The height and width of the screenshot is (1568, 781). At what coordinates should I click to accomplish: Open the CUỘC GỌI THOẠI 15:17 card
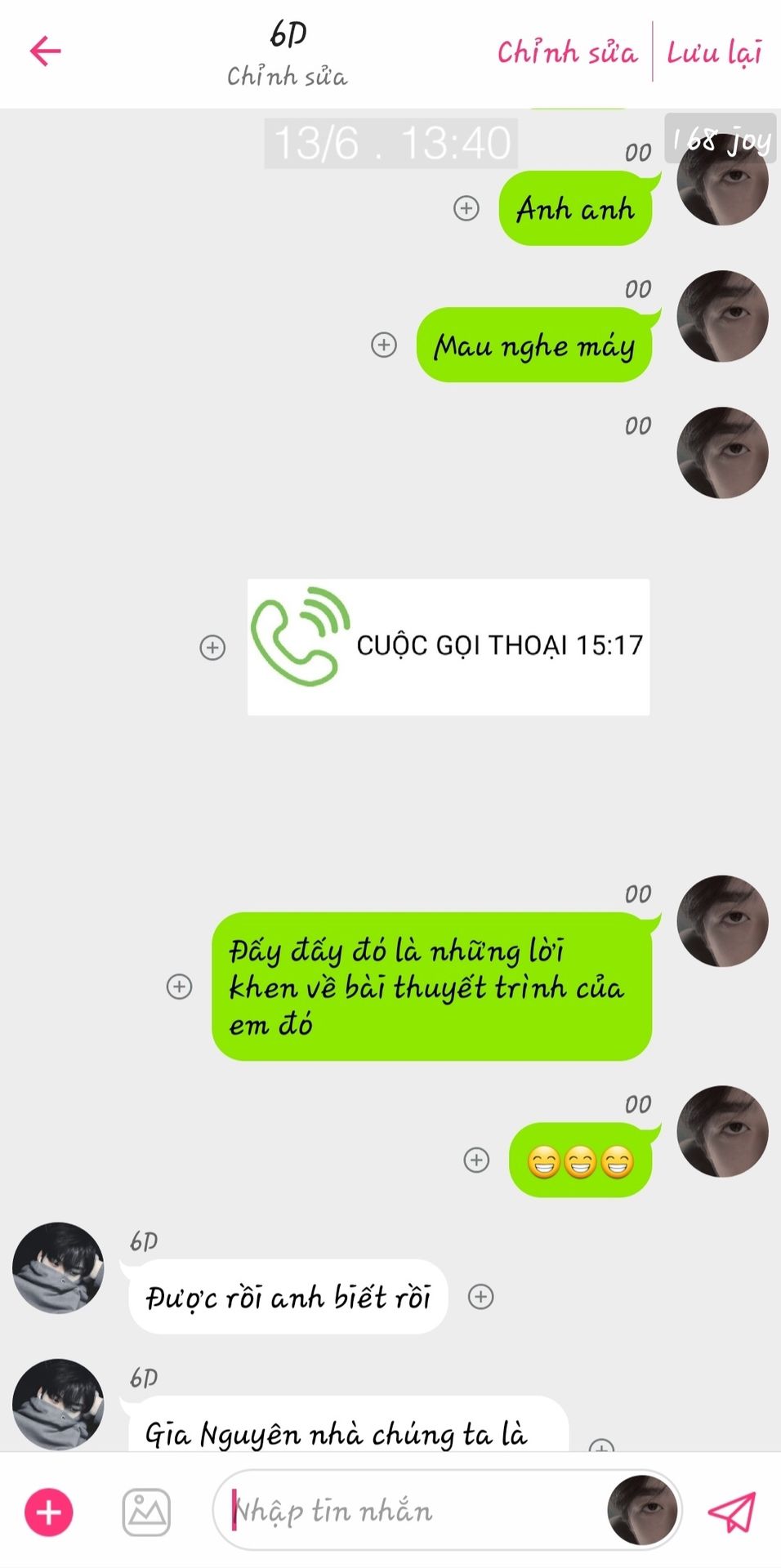(x=449, y=647)
